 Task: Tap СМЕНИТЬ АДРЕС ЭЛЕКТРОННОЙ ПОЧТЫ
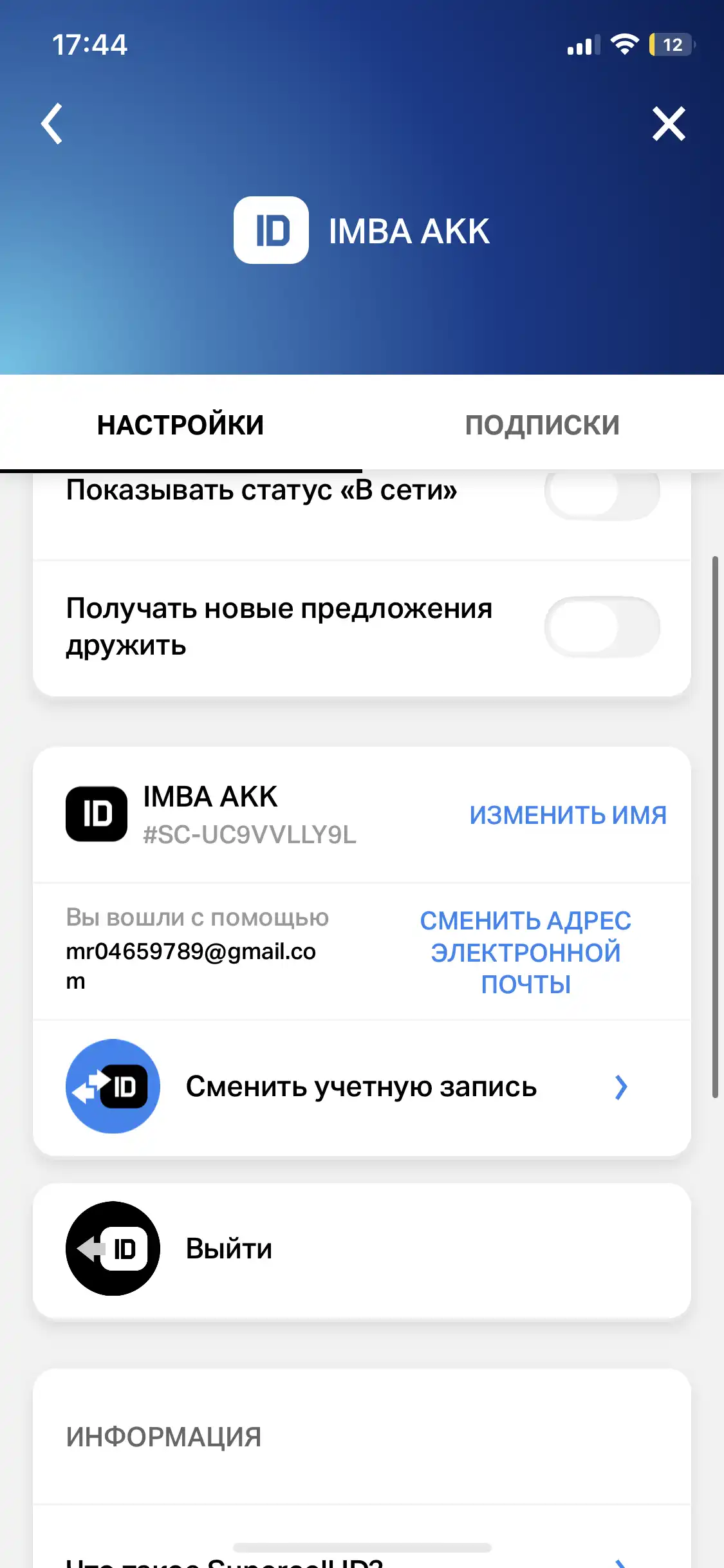click(x=526, y=953)
